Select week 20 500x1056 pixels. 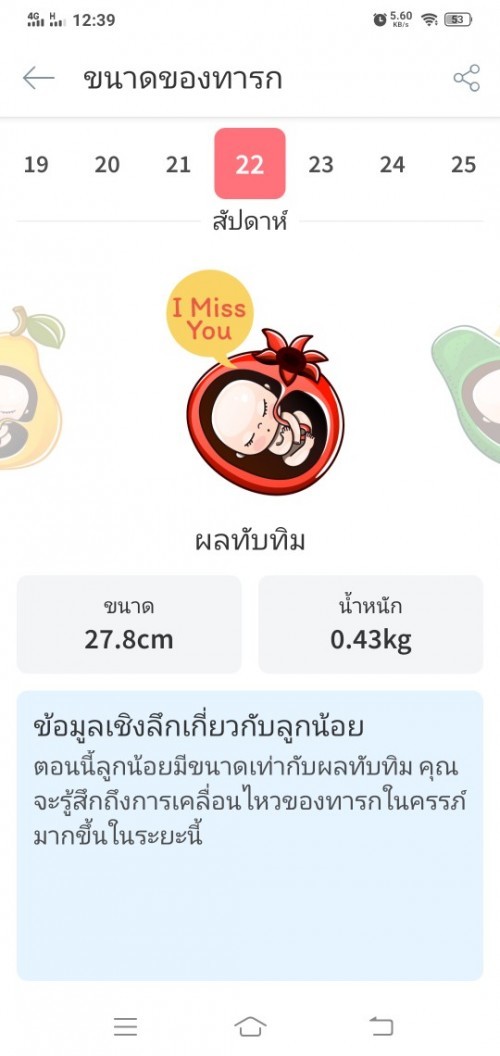(x=107, y=164)
